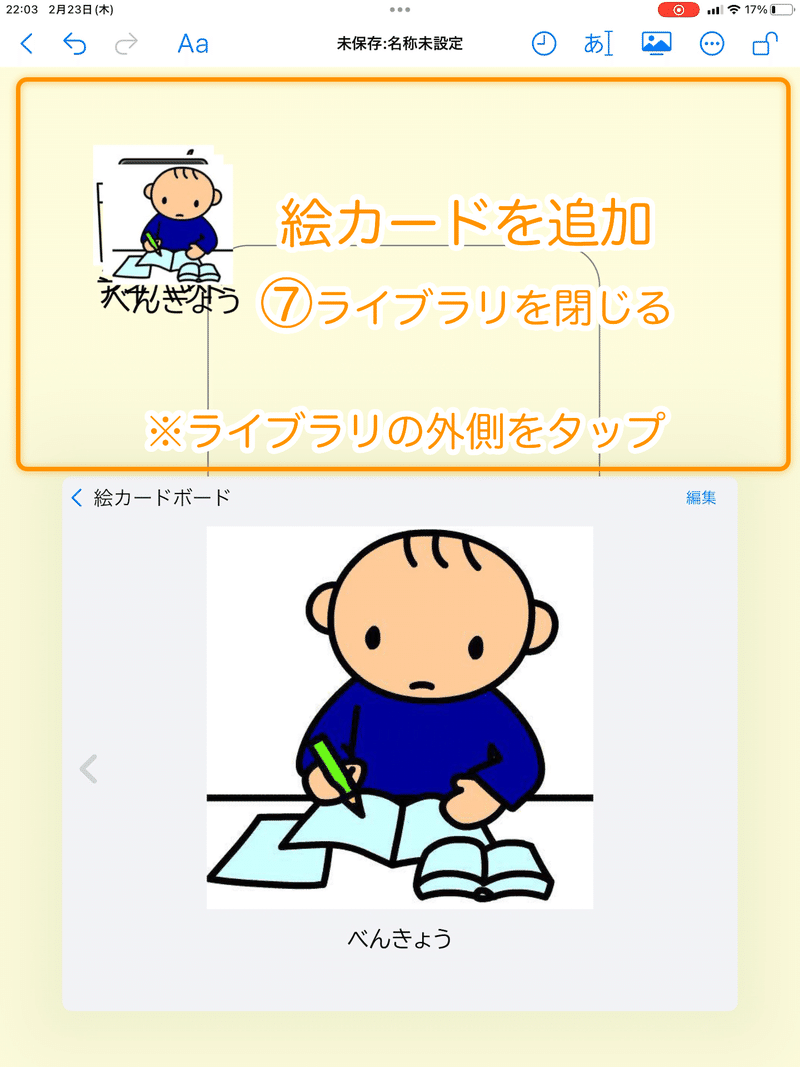
Task: Show previous card with left chevron
Action: [x=89, y=768]
